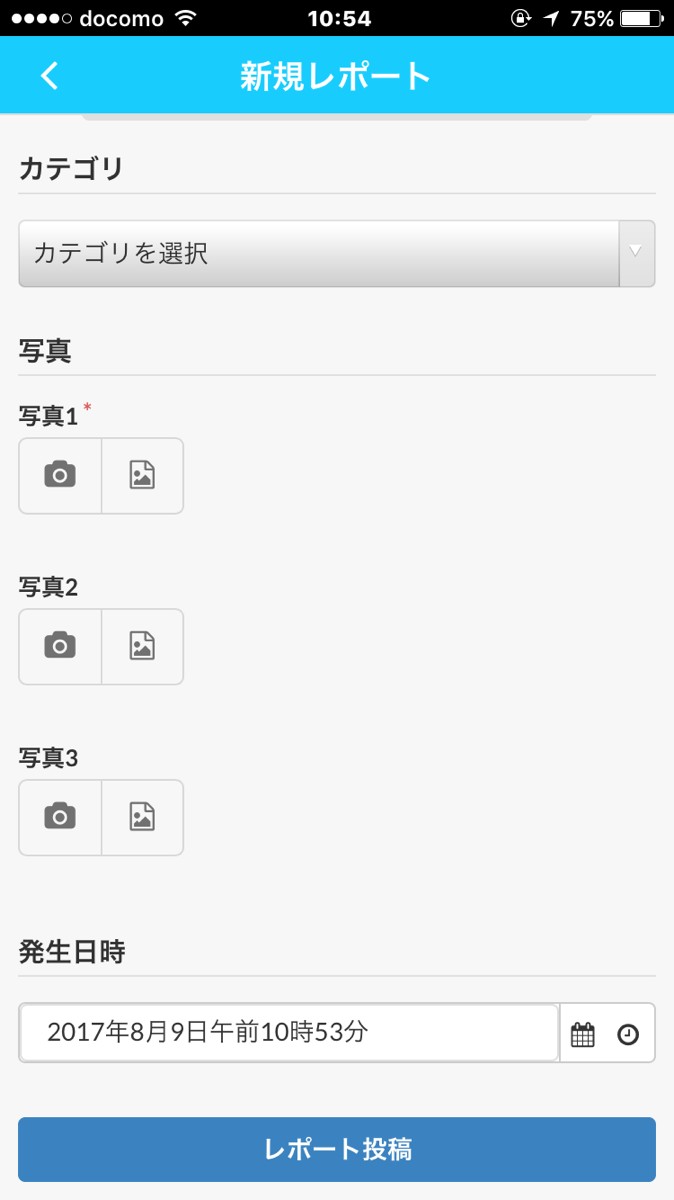Select gallery image for 写真3
The height and width of the screenshot is (1200, 674).
(142, 818)
